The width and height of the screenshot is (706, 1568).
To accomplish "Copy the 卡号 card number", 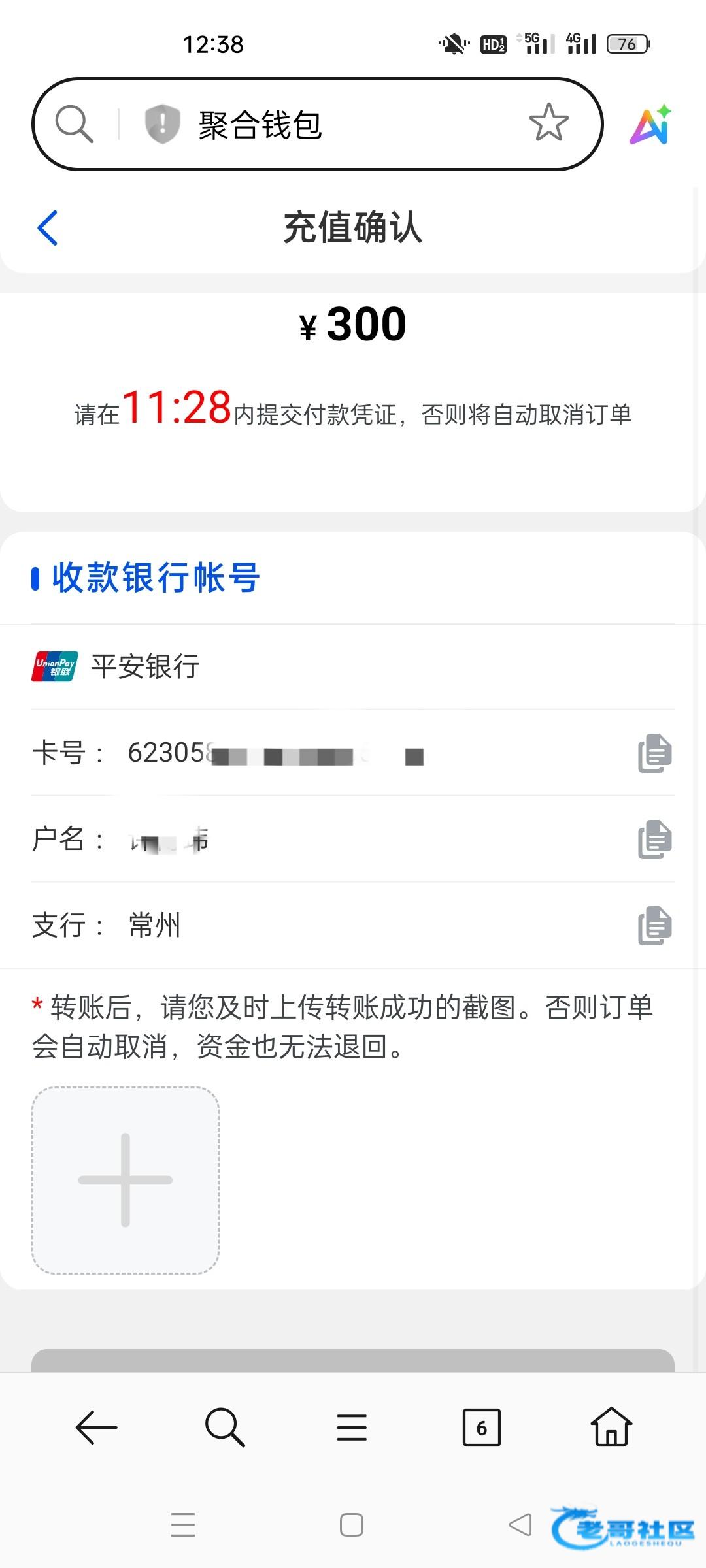I will [x=654, y=753].
